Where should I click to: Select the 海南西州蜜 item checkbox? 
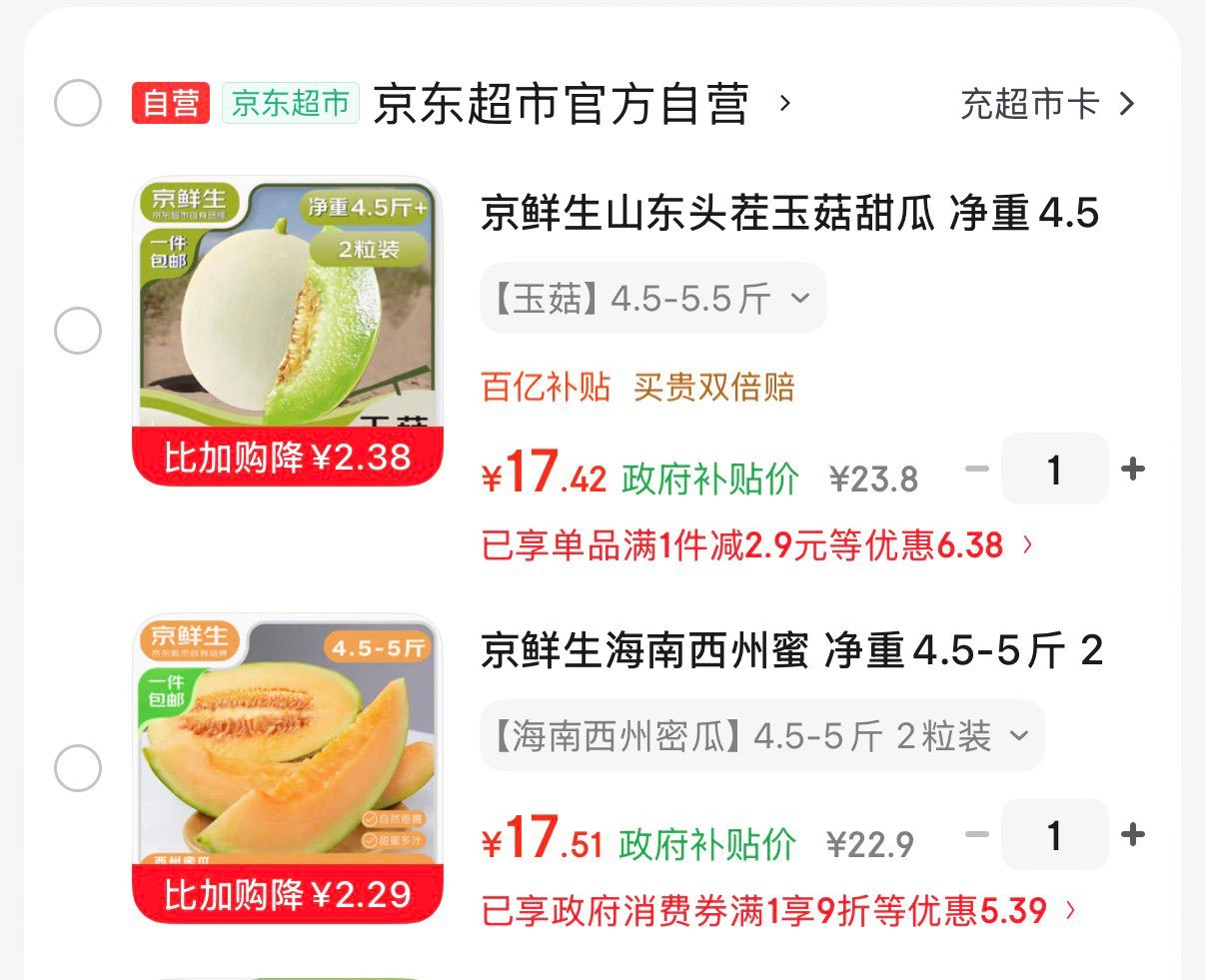(x=78, y=768)
